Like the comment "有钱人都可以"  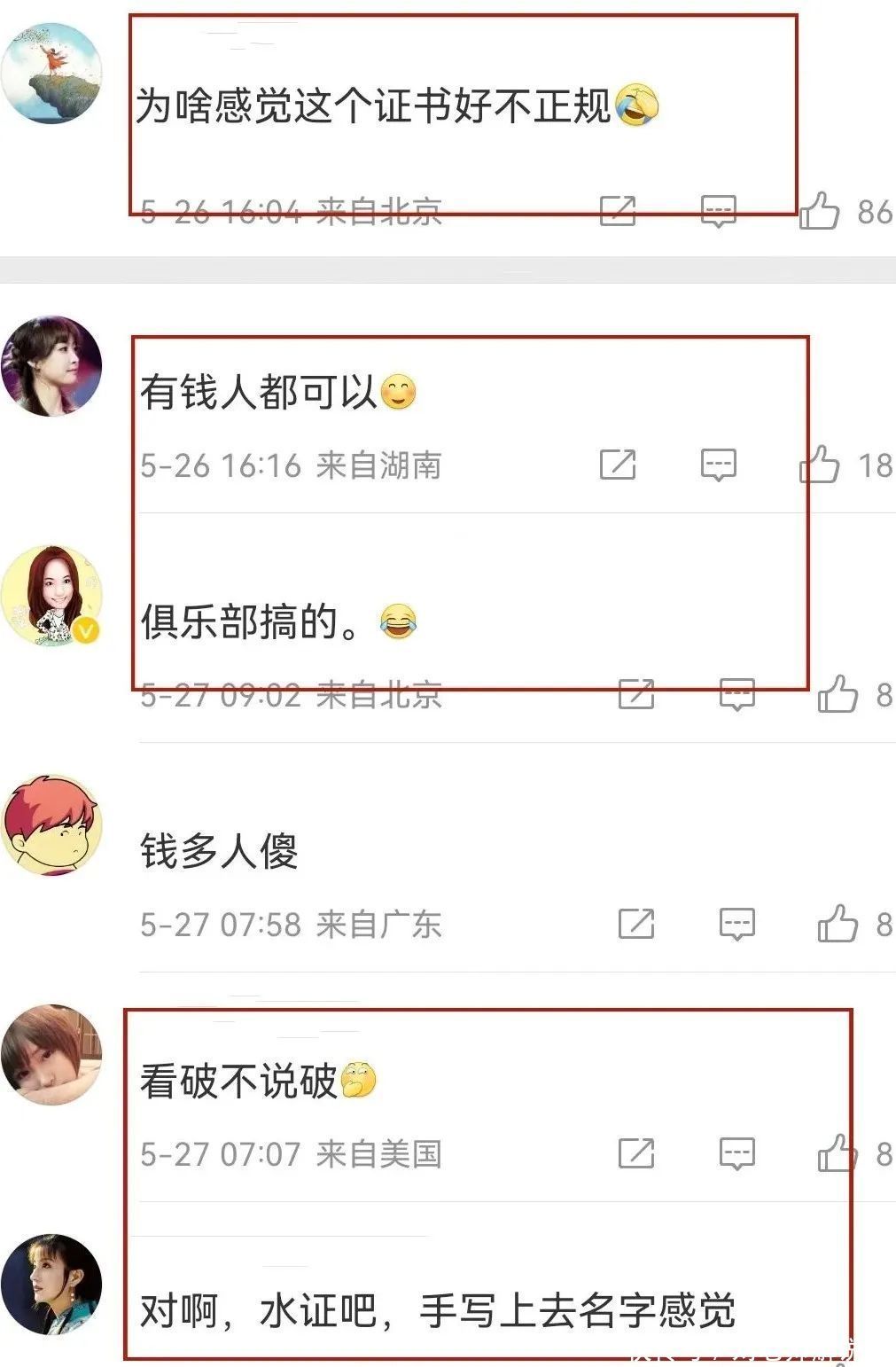click(x=819, y=464)
